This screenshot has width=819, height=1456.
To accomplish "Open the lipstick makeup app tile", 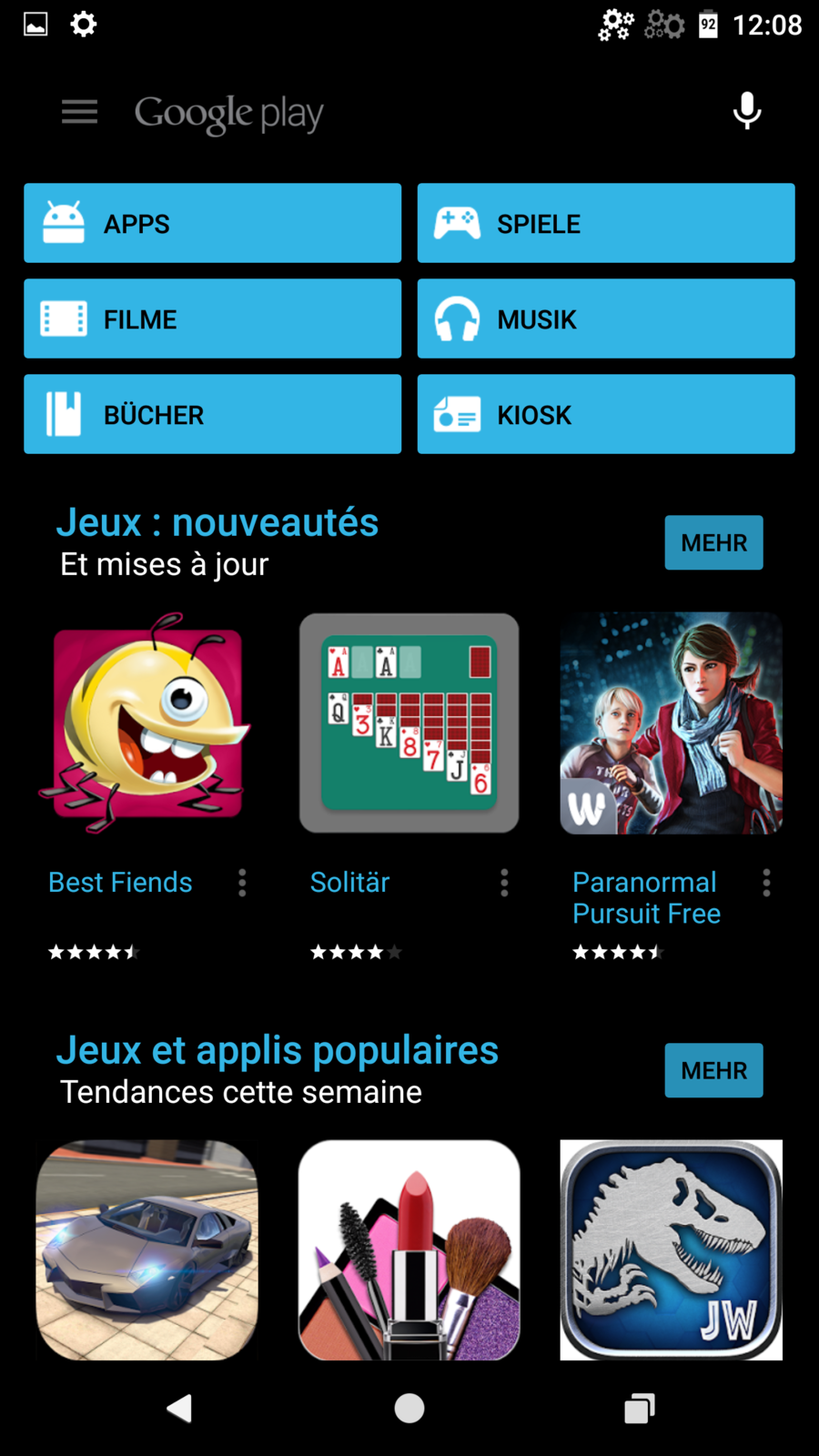I will [x=409, y=1250].
